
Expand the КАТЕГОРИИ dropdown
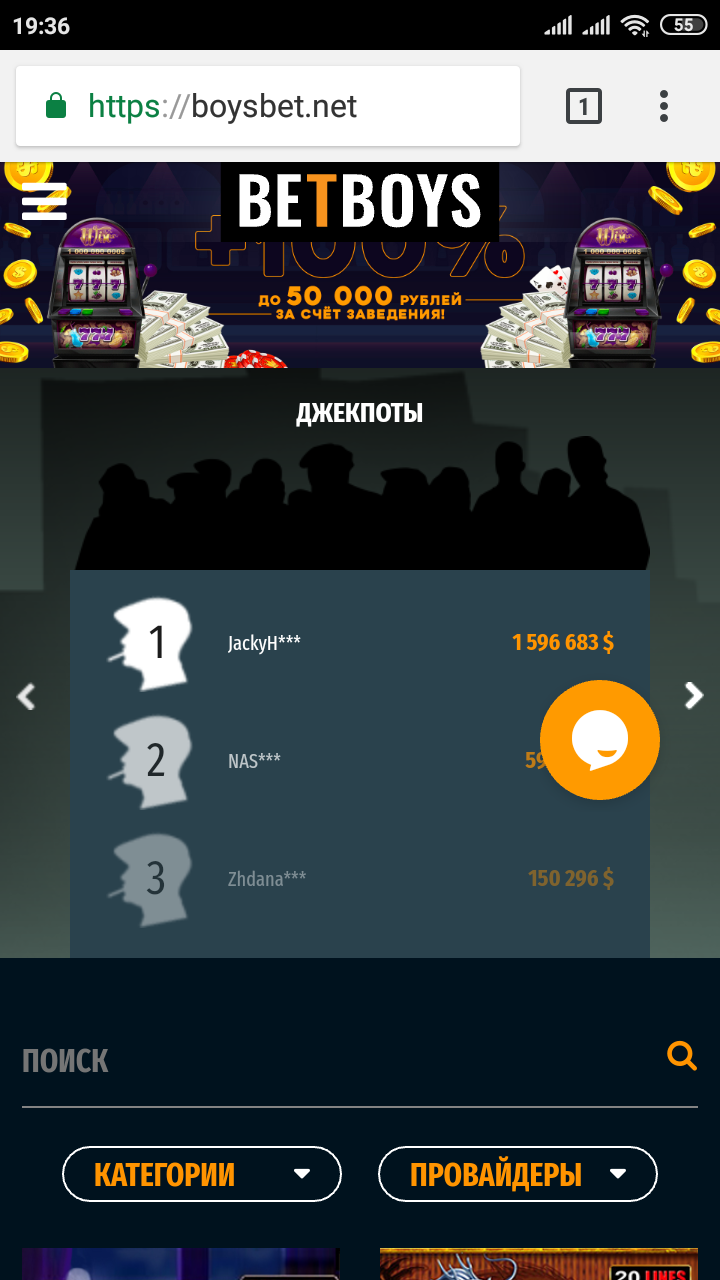tap(202, 1174)
